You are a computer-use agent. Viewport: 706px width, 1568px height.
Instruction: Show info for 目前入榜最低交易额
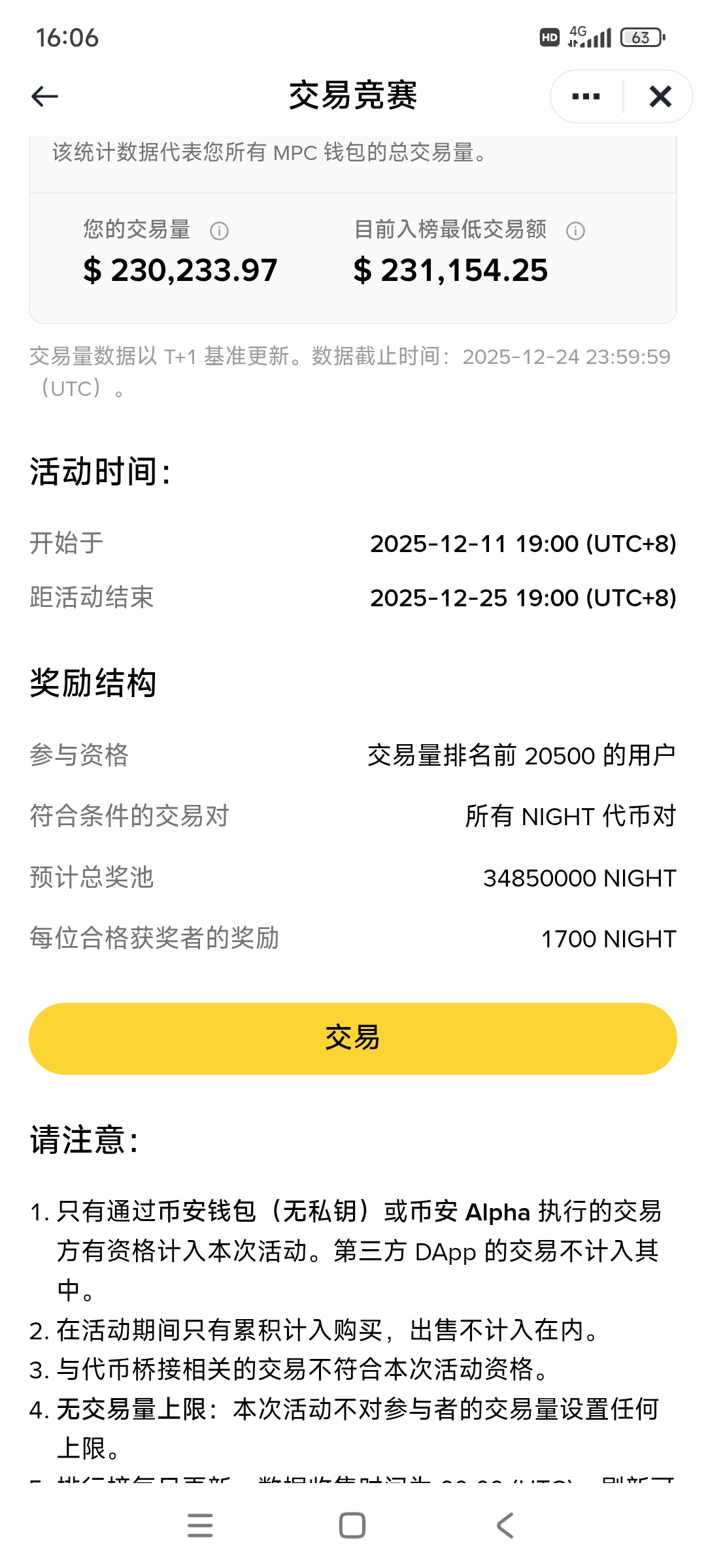pos(575,231)
